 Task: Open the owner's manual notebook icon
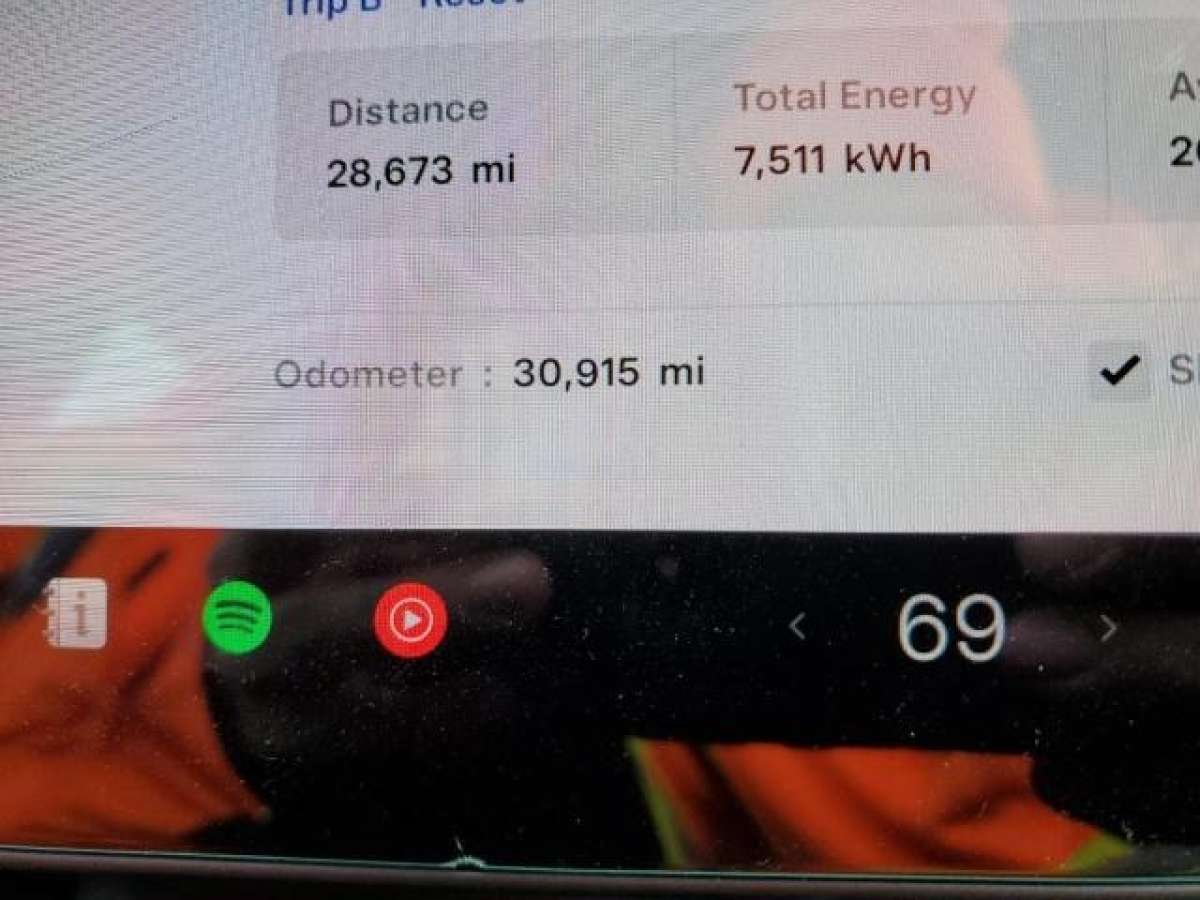tap(76, 613)
